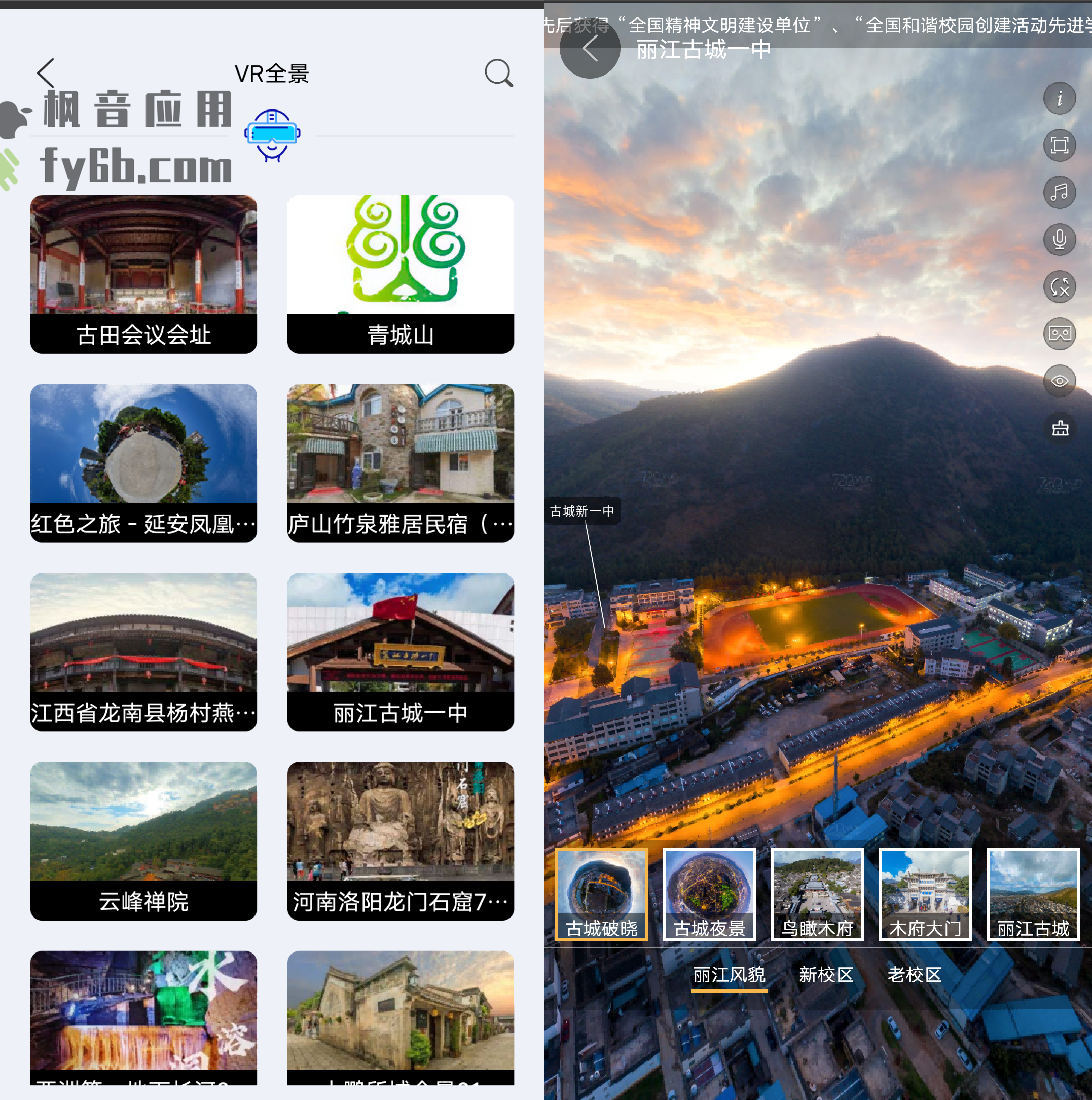1092x1100 pixels.
Task: Go back from the VR全景 list
Action: click(46, 73)
